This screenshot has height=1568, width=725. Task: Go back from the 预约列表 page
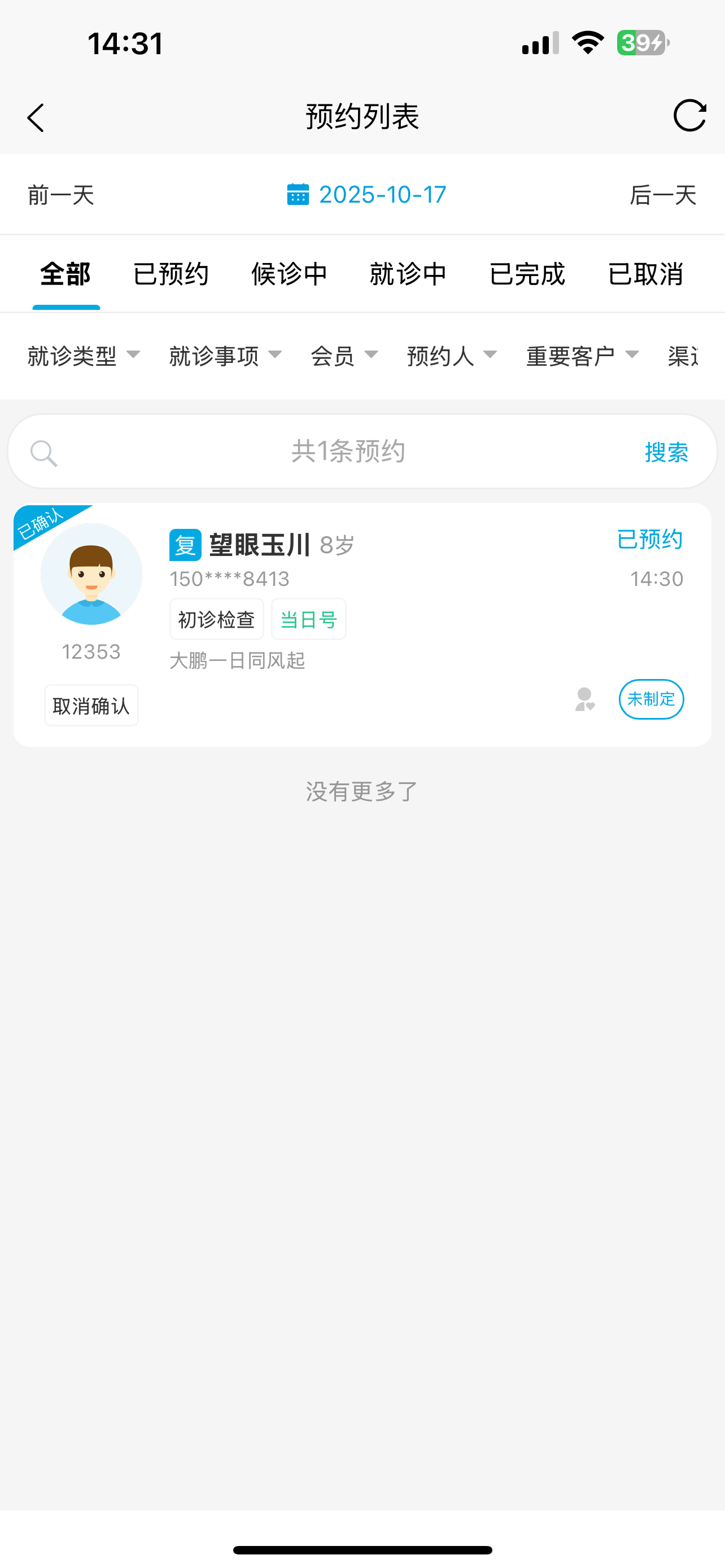[36, 117]
